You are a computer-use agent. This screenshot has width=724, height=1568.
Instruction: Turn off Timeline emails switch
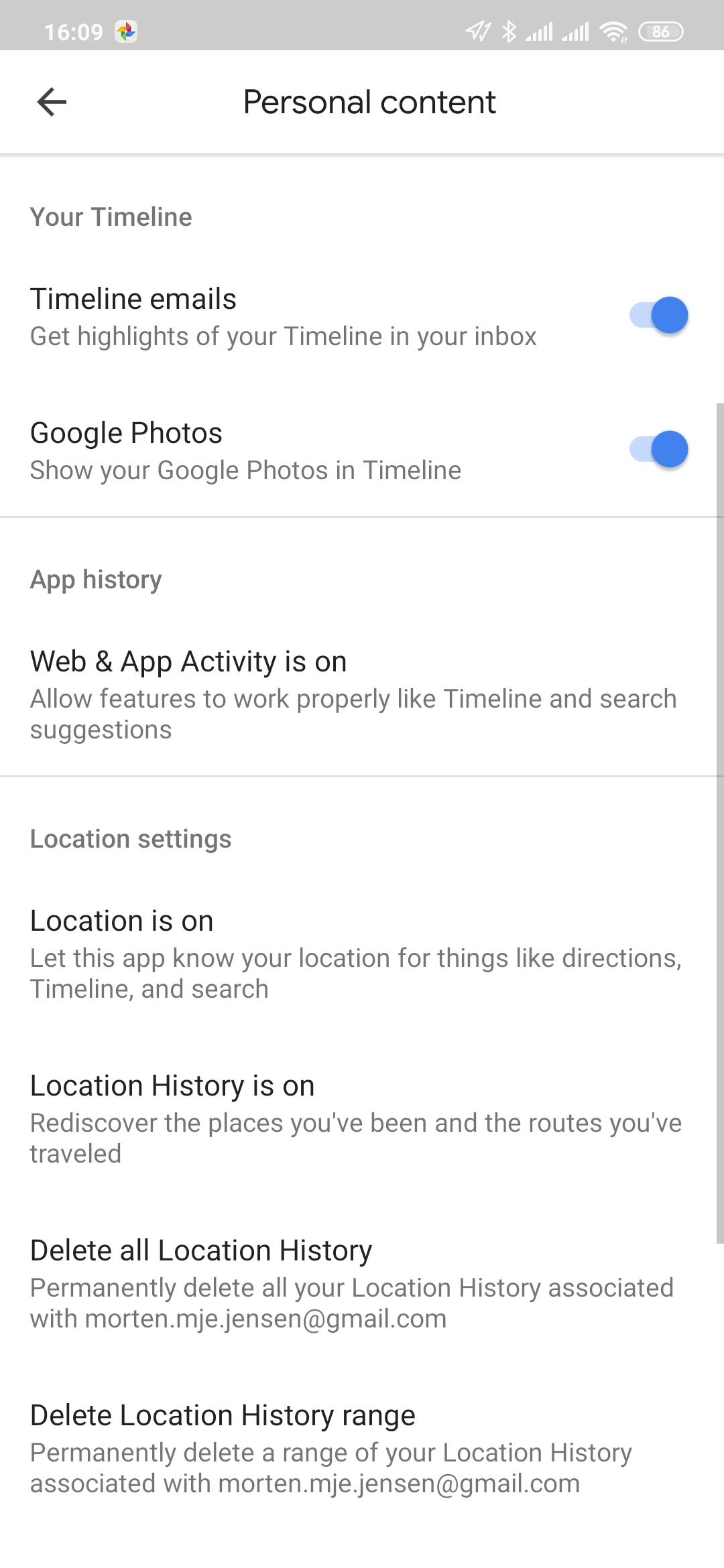coord(658,316)
